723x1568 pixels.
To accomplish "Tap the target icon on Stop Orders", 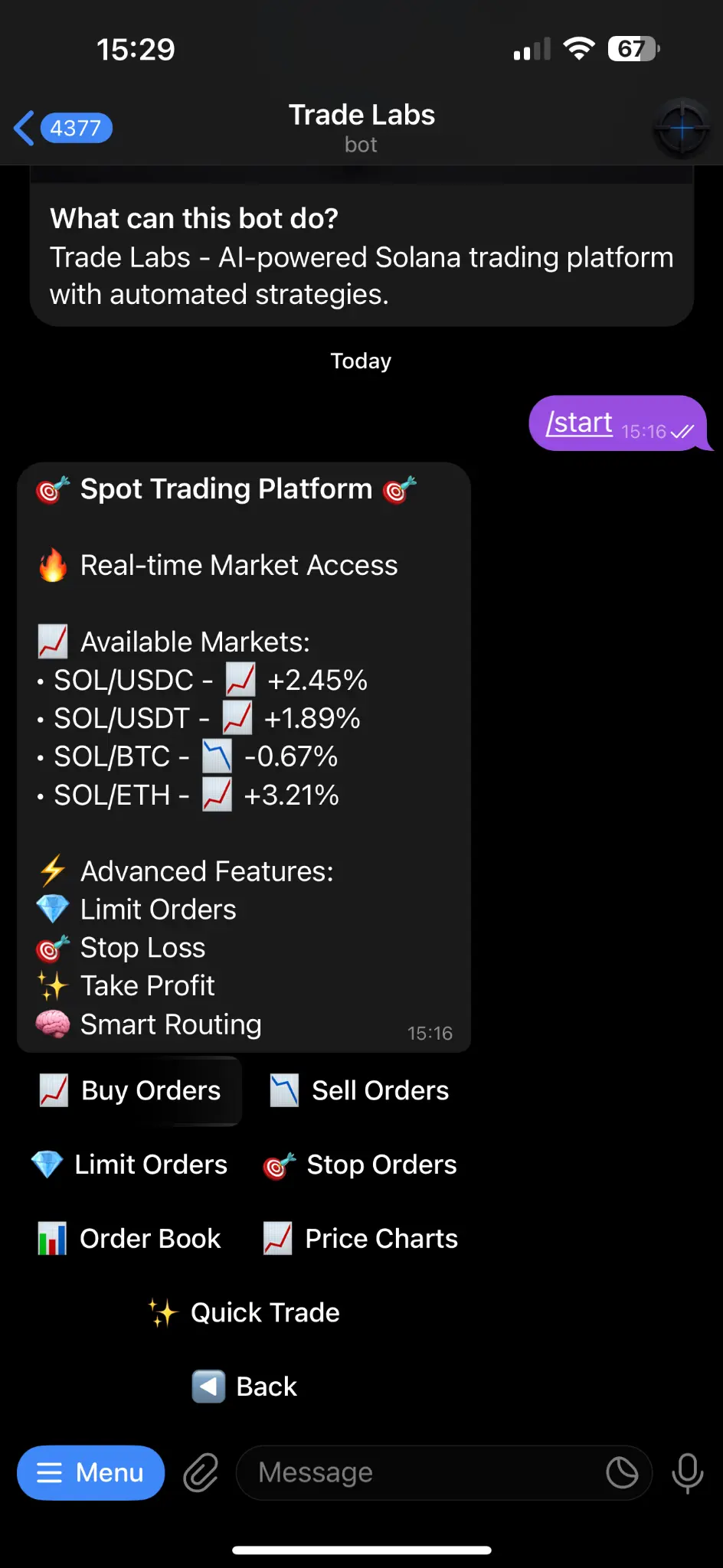I will (x=279, y=1165).
